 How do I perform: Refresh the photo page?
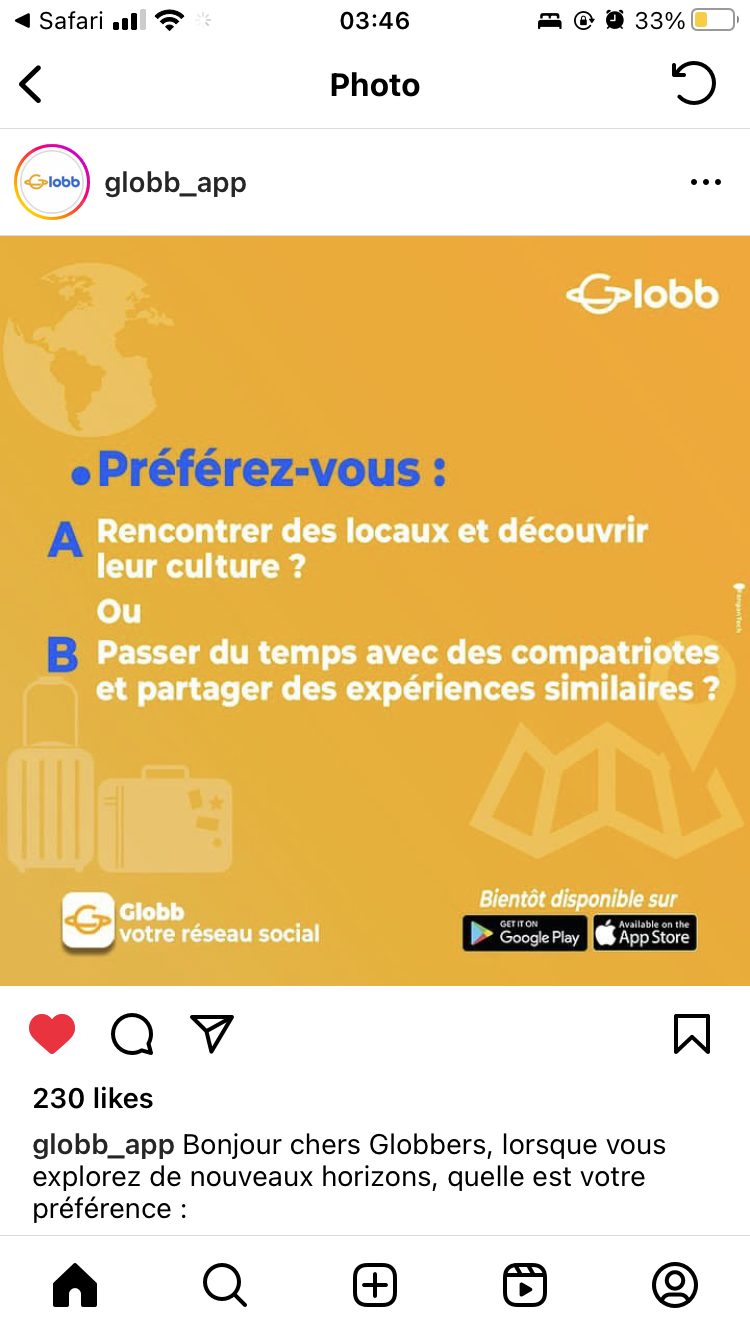click(693, 83)
